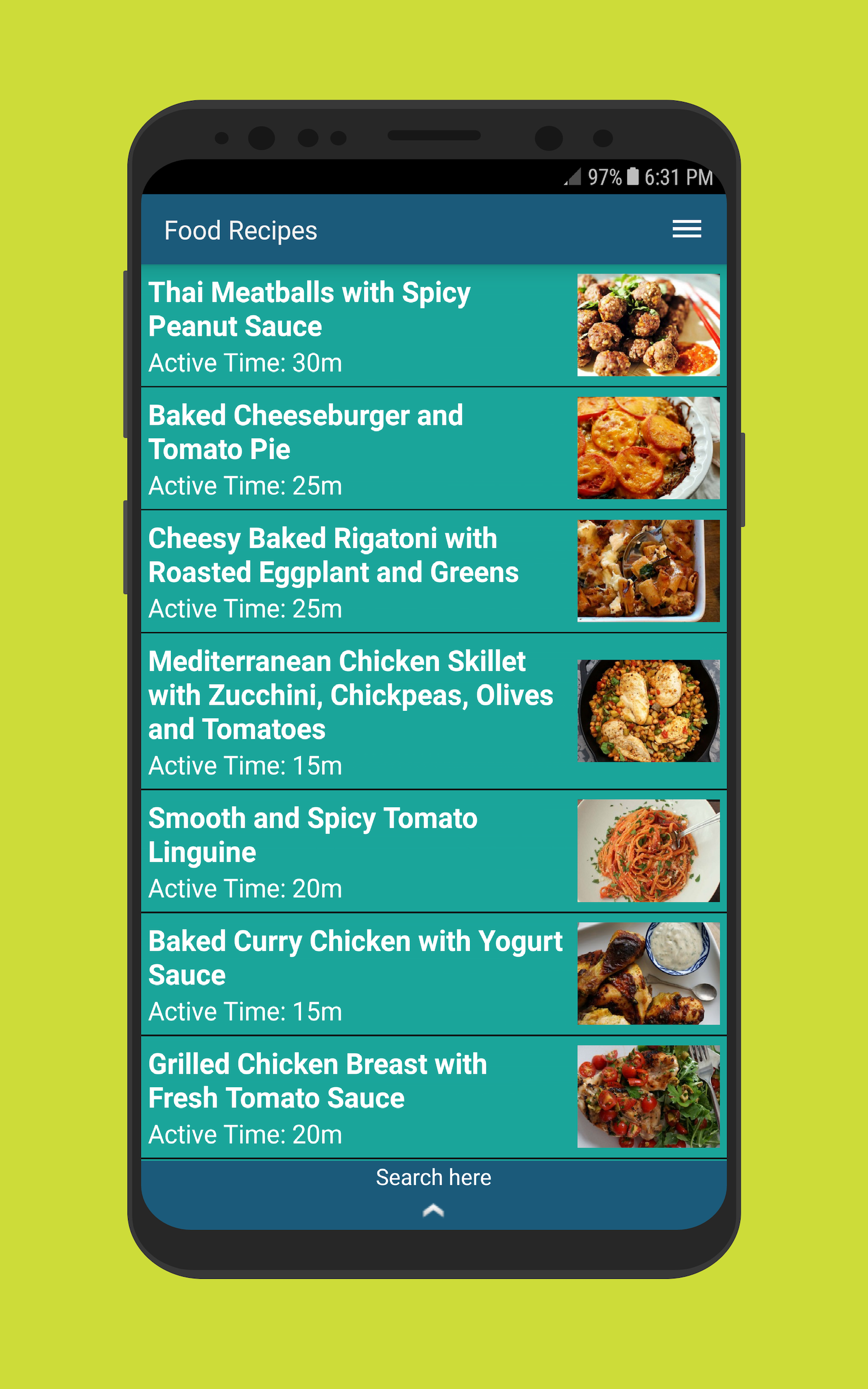This screenshot has width=868, height=1389.
Task: Open the navigation hamburger menu
Action: [x=687, y=230]
